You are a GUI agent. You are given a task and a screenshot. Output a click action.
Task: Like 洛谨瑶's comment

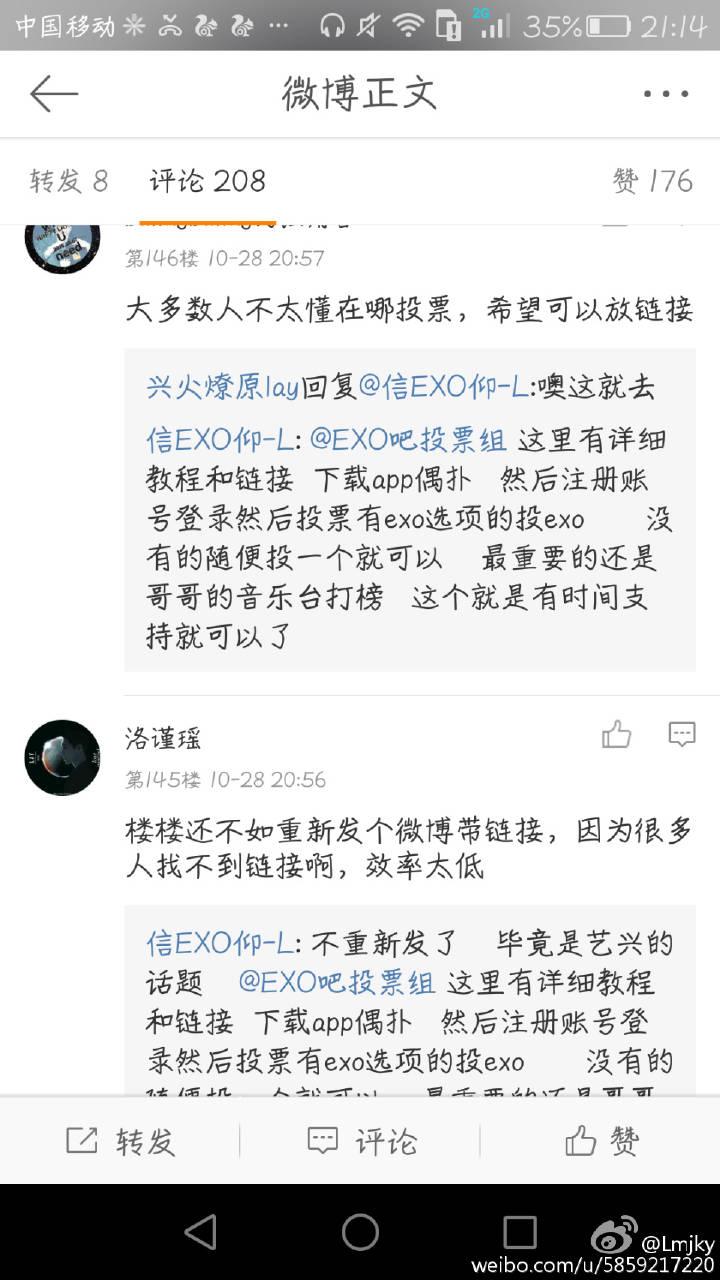(616, 736)
